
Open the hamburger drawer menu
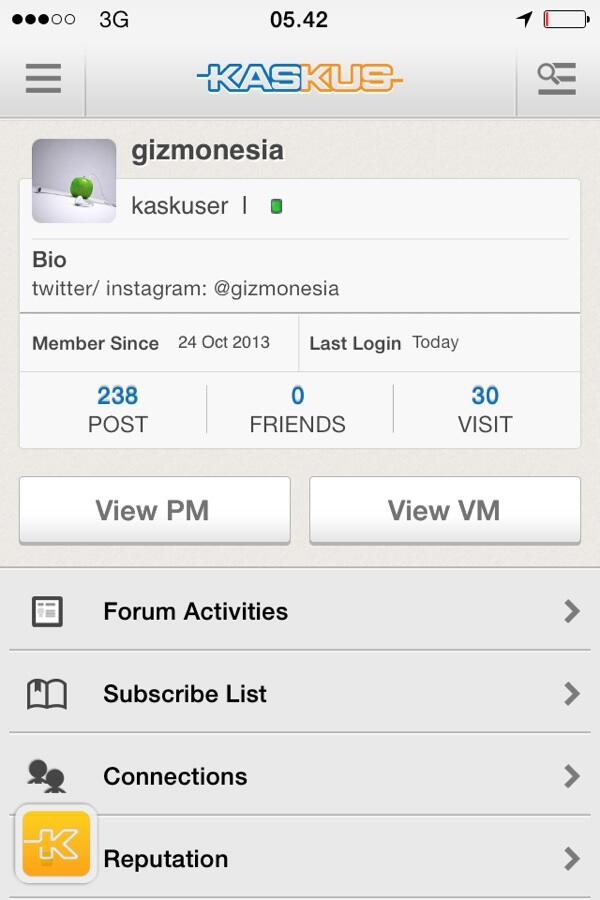pos(43,78)
